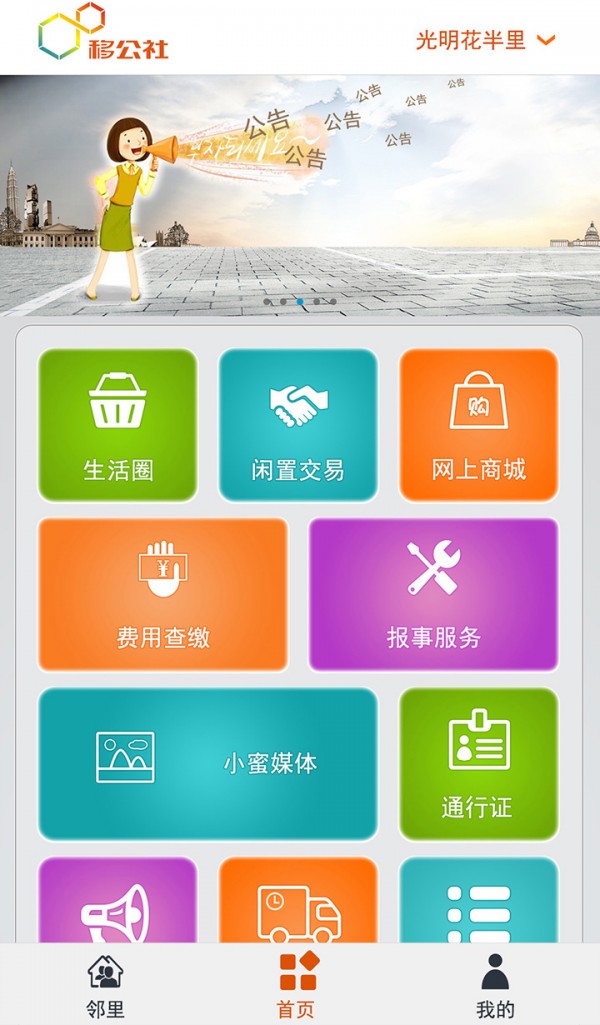Open 闲置交易 second-hand trading
The width and height of the screenshot is (600, 1025).
point(298,425)
